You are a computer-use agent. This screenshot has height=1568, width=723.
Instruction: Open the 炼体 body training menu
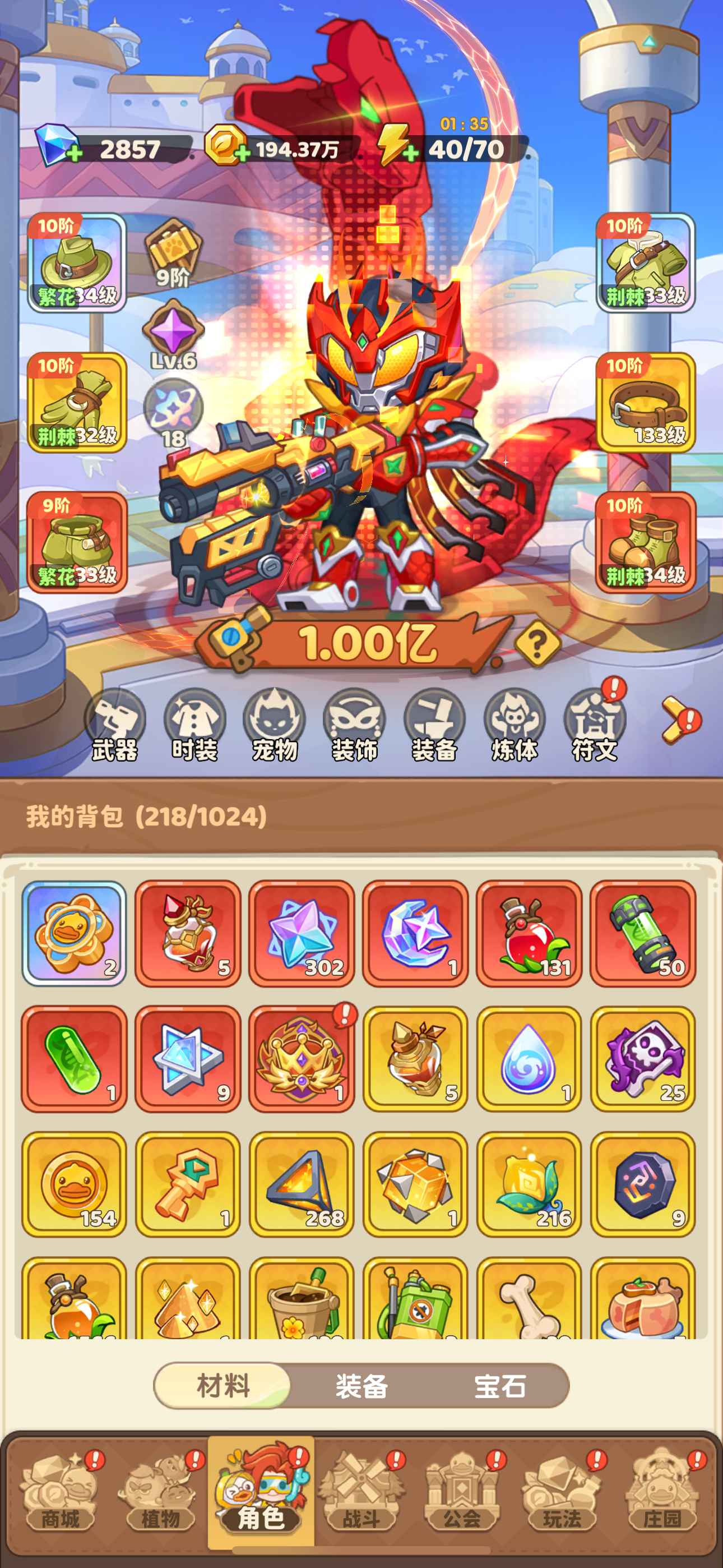(x=515, y=725)
